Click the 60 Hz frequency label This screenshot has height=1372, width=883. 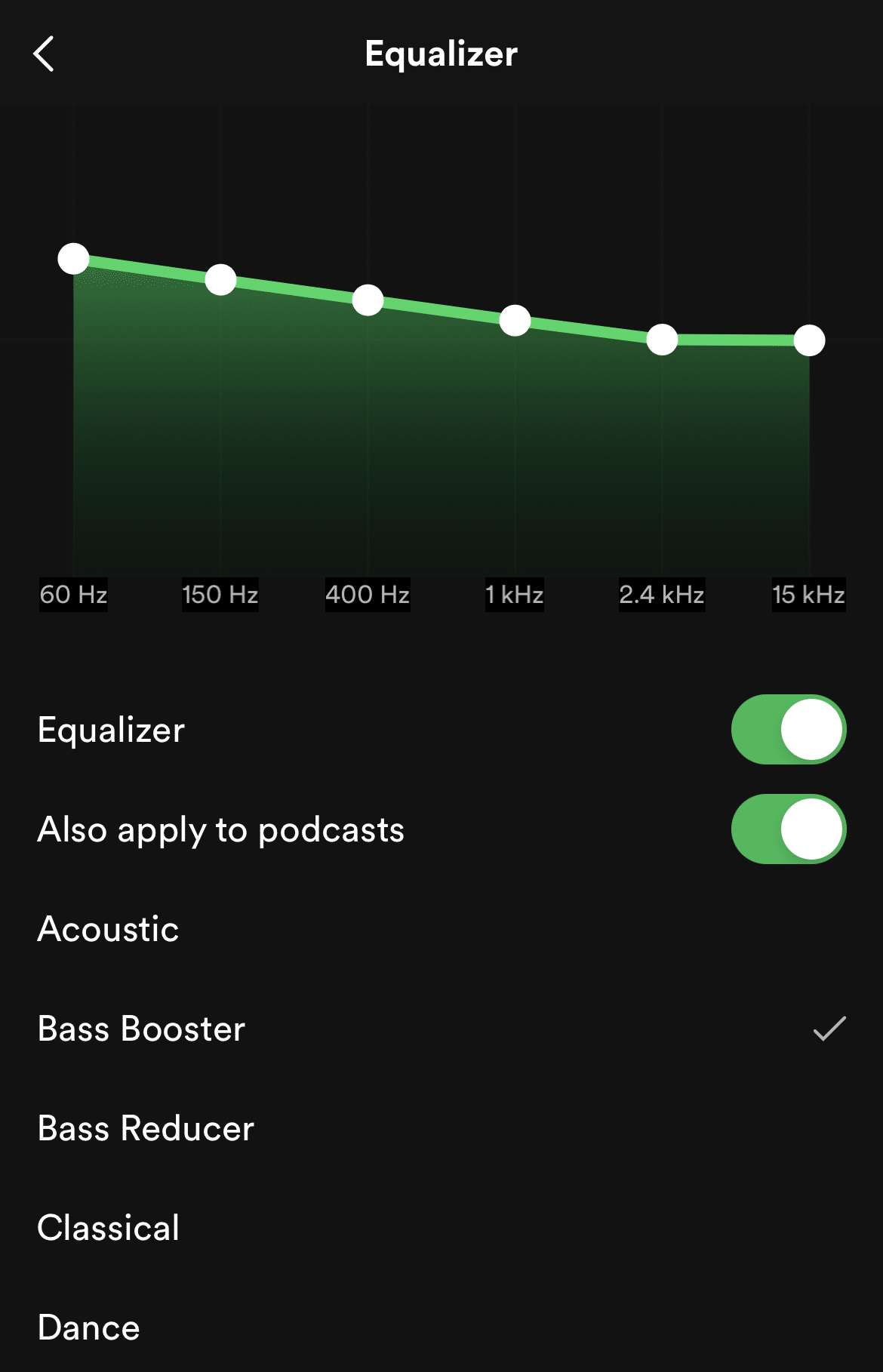(x=72, y=594)
